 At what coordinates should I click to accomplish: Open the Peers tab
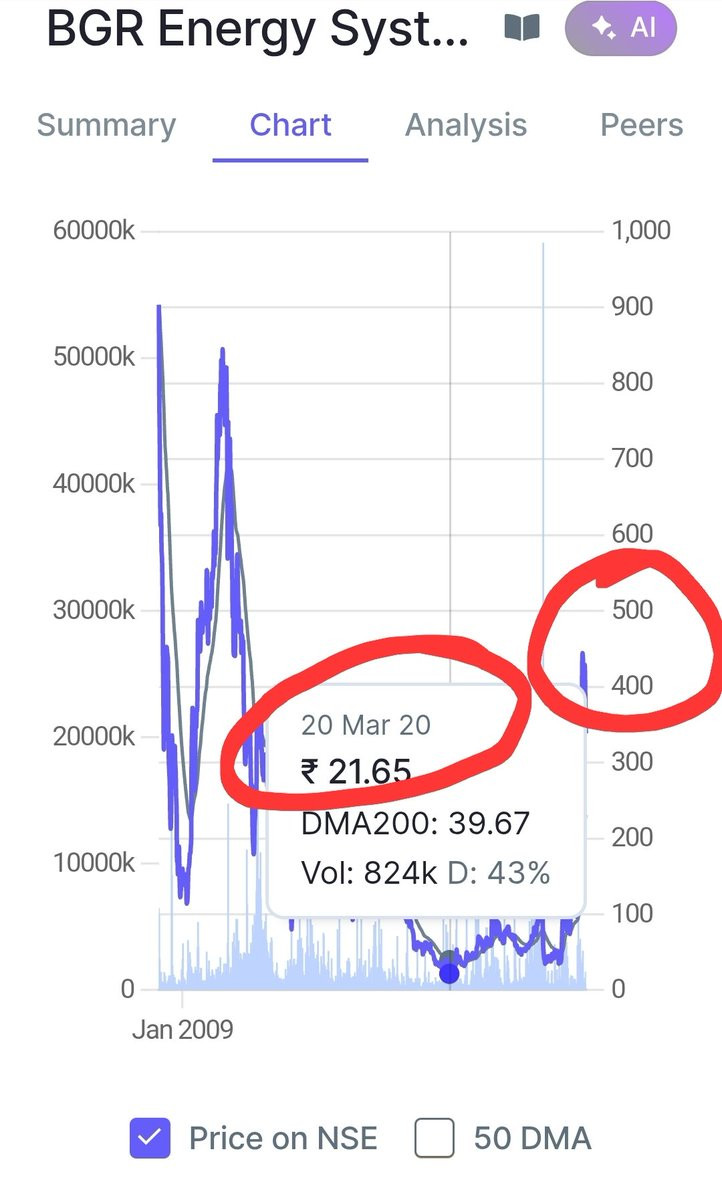pyautogui.click(x=641, y=125)
